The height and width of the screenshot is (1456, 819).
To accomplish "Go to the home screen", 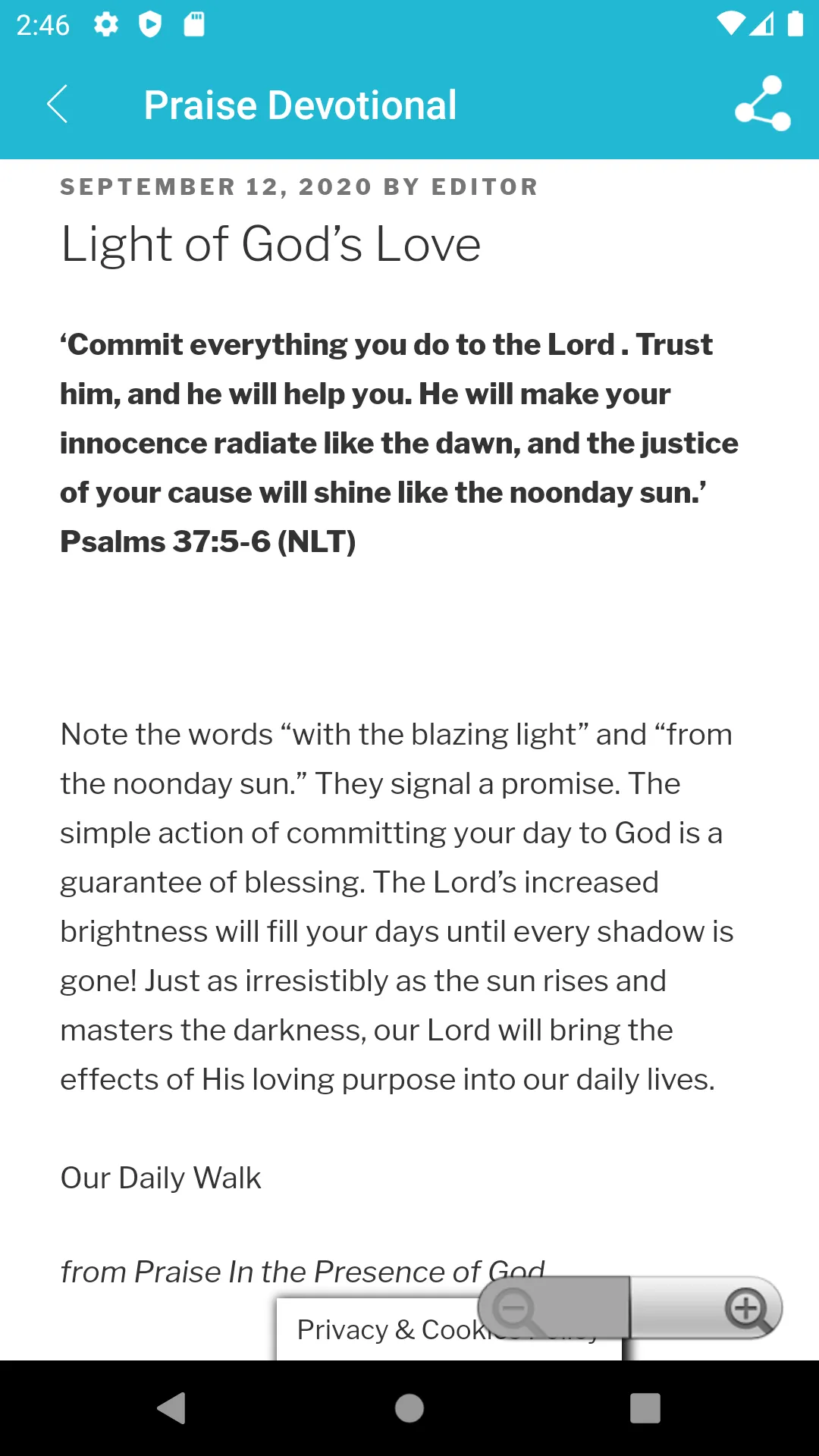I will pos(409,1408).
